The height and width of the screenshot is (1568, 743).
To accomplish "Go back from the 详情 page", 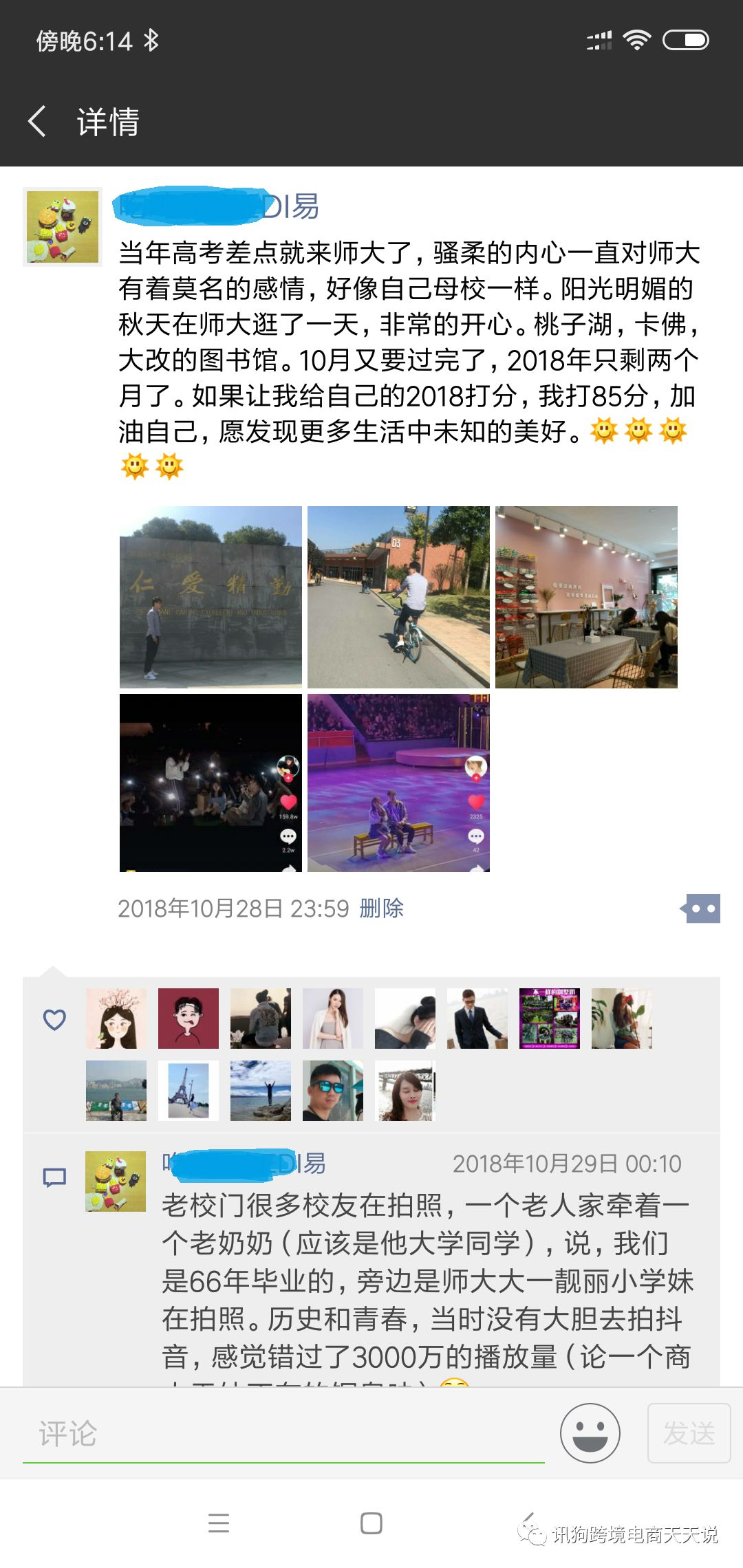I will click(37, 122).
